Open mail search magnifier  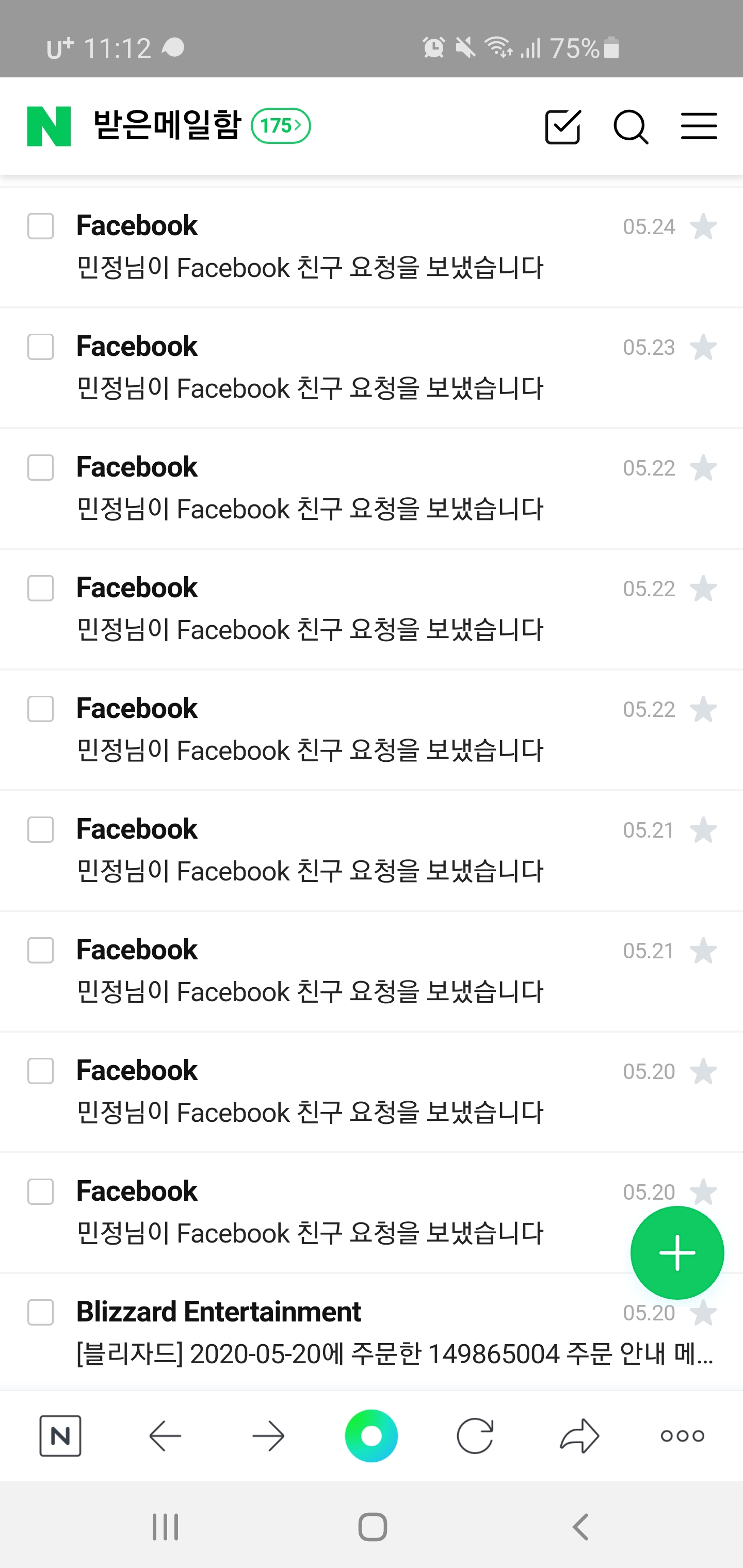(x=631, y=126)
